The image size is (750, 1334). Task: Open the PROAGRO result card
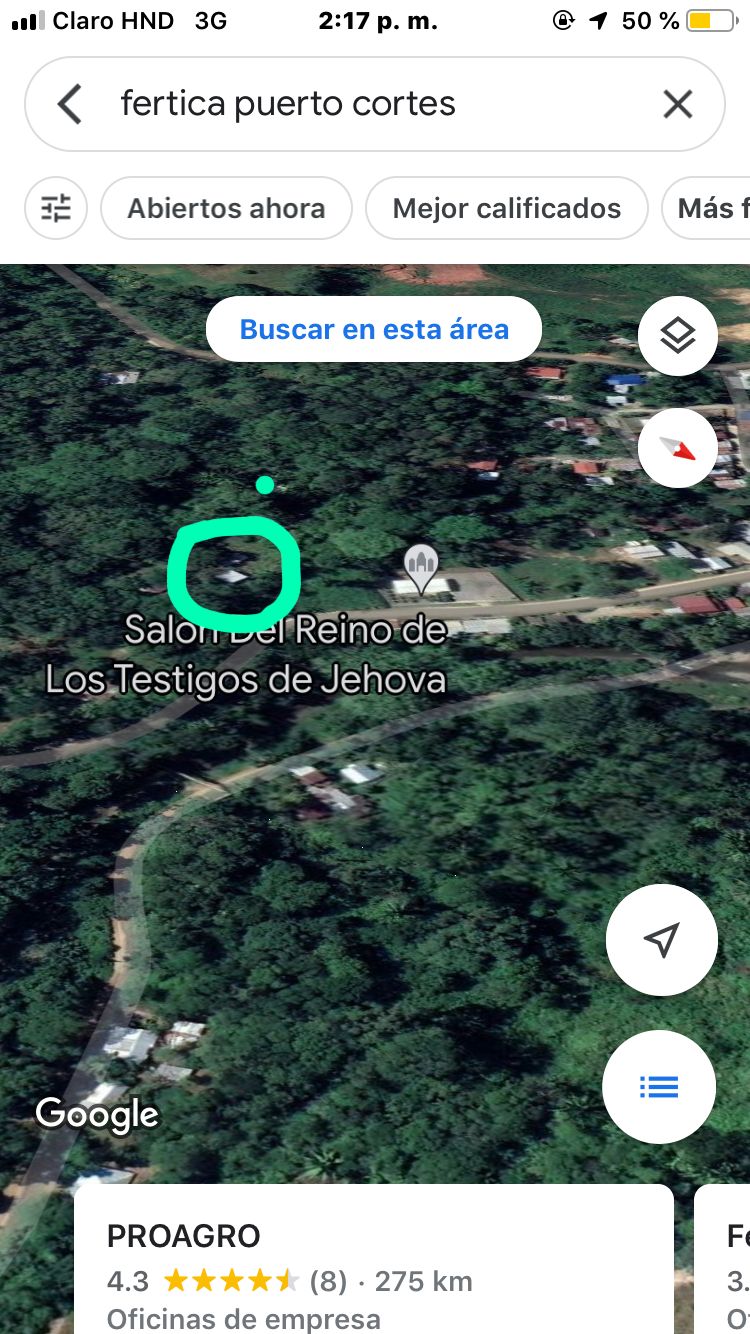[x=374, y=1260]
